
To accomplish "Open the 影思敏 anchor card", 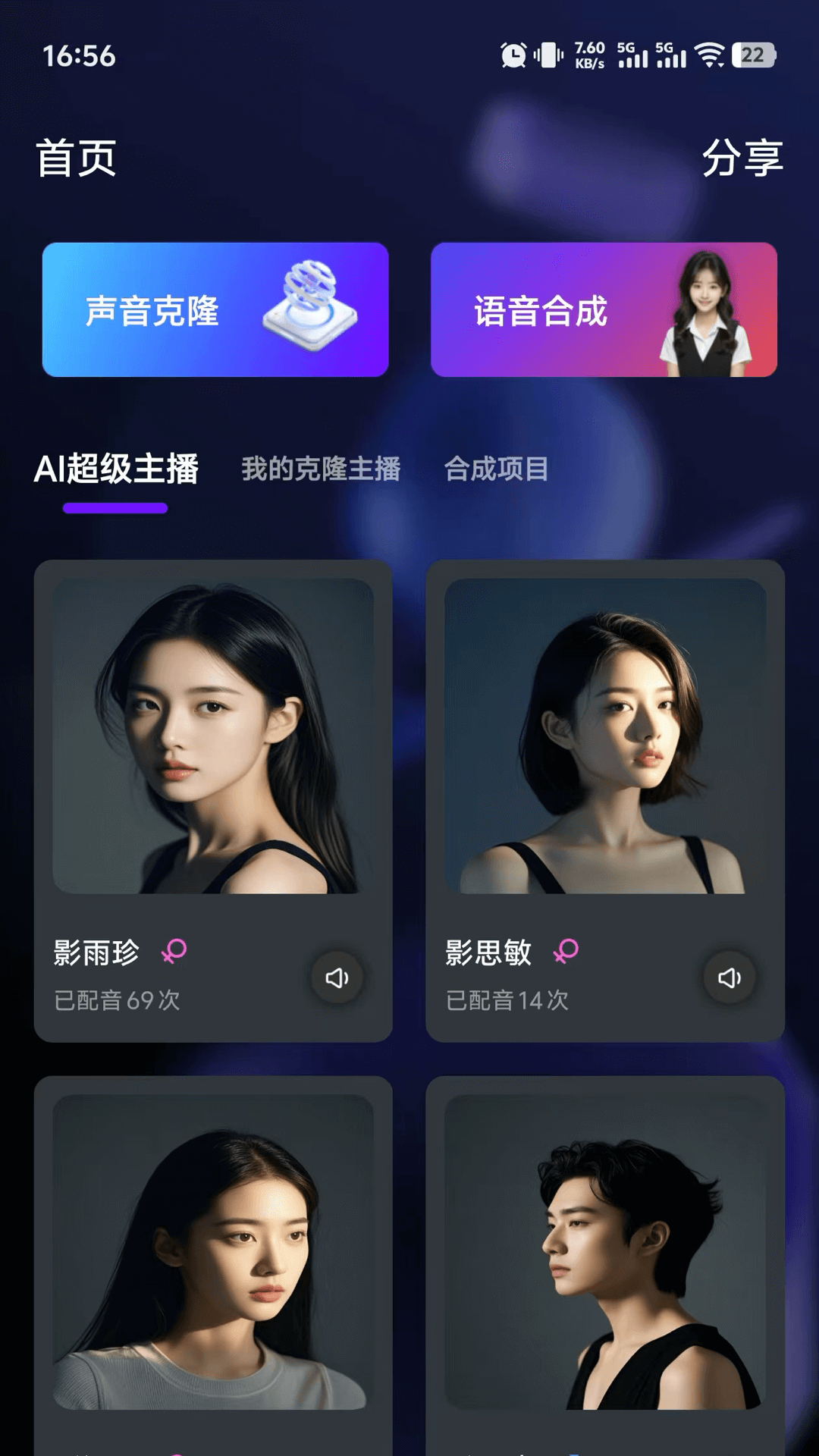I will [x=604, y=736].
